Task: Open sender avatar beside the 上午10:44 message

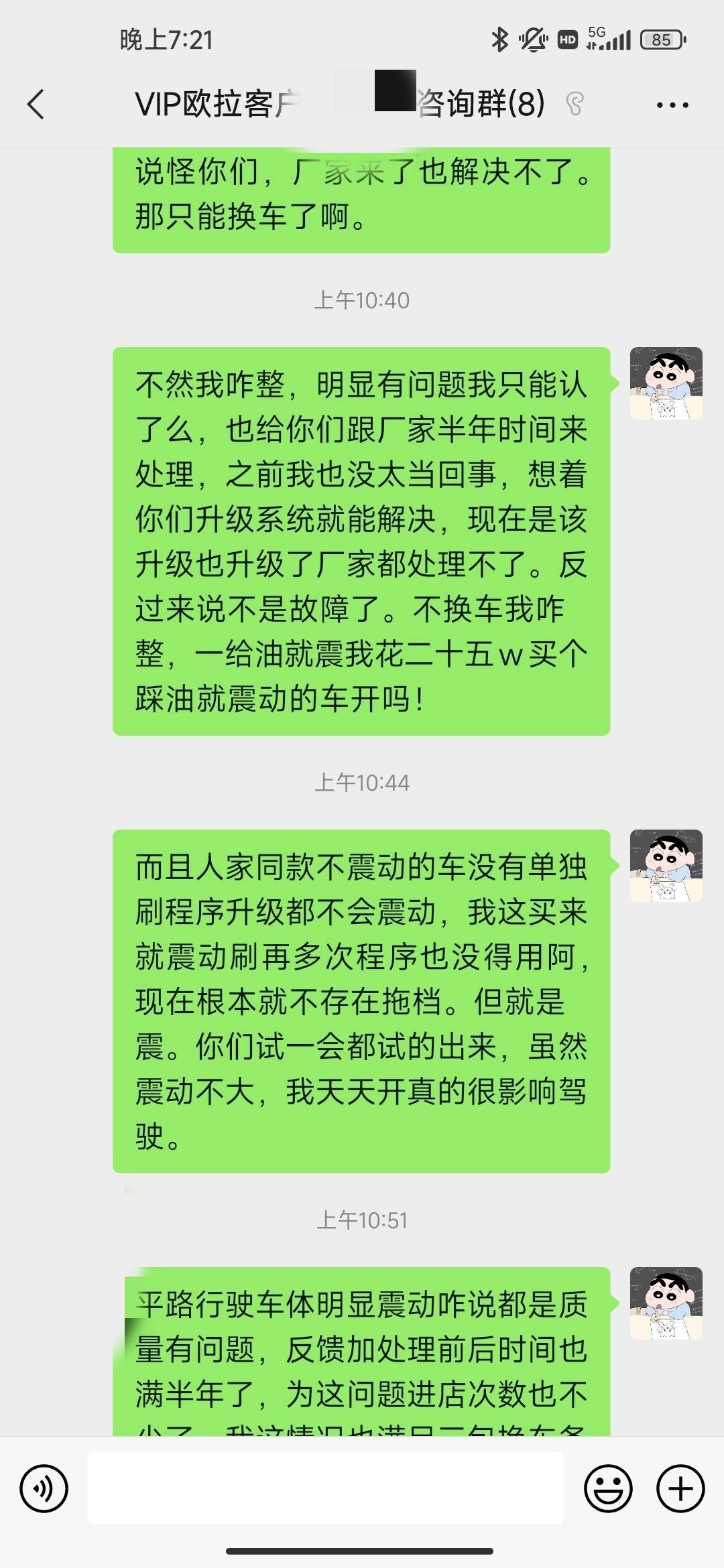Action: pyautogui.click(x=666, y=866)
